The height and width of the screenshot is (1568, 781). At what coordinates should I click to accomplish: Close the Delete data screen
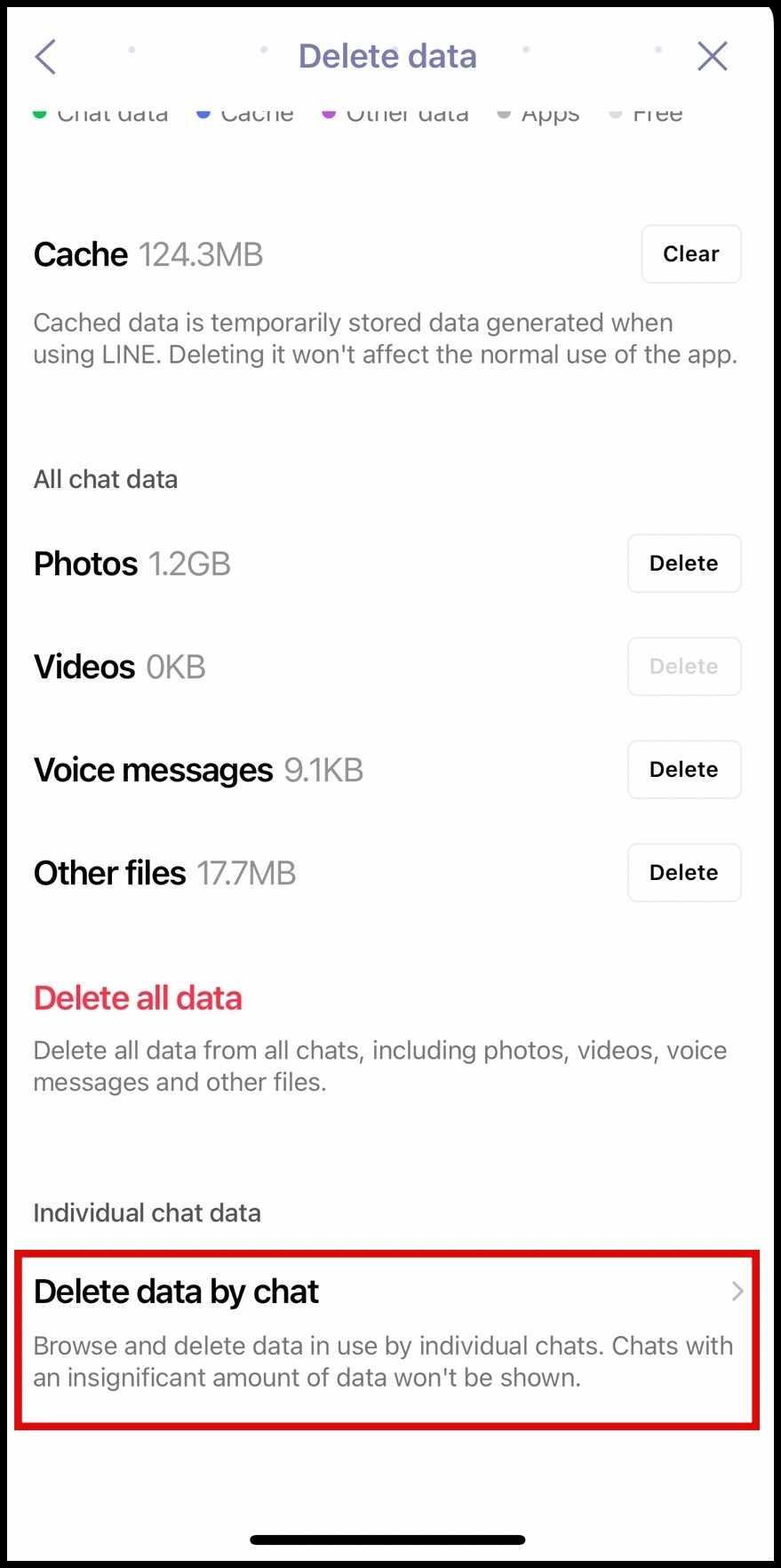(x=713, y=57)
